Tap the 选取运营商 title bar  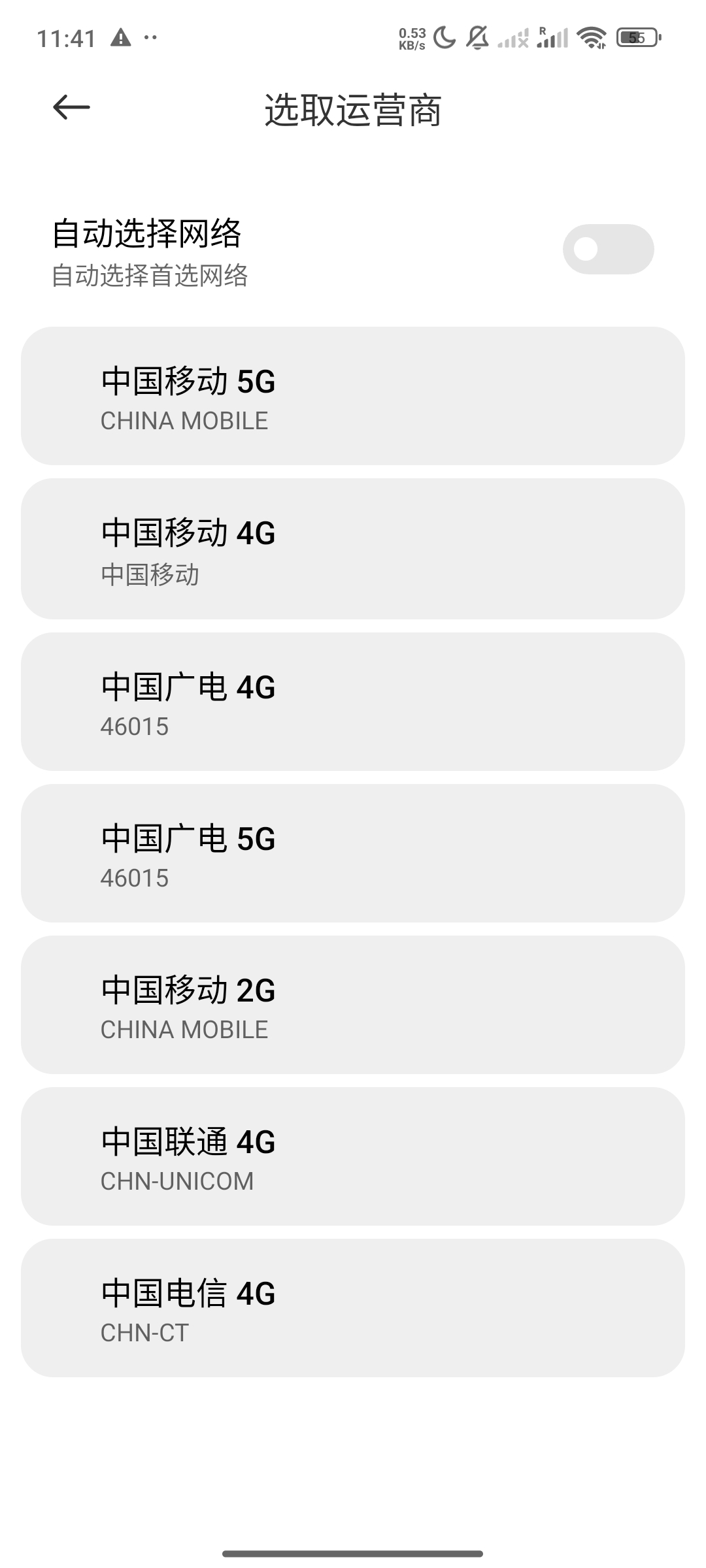click(353, 109)
